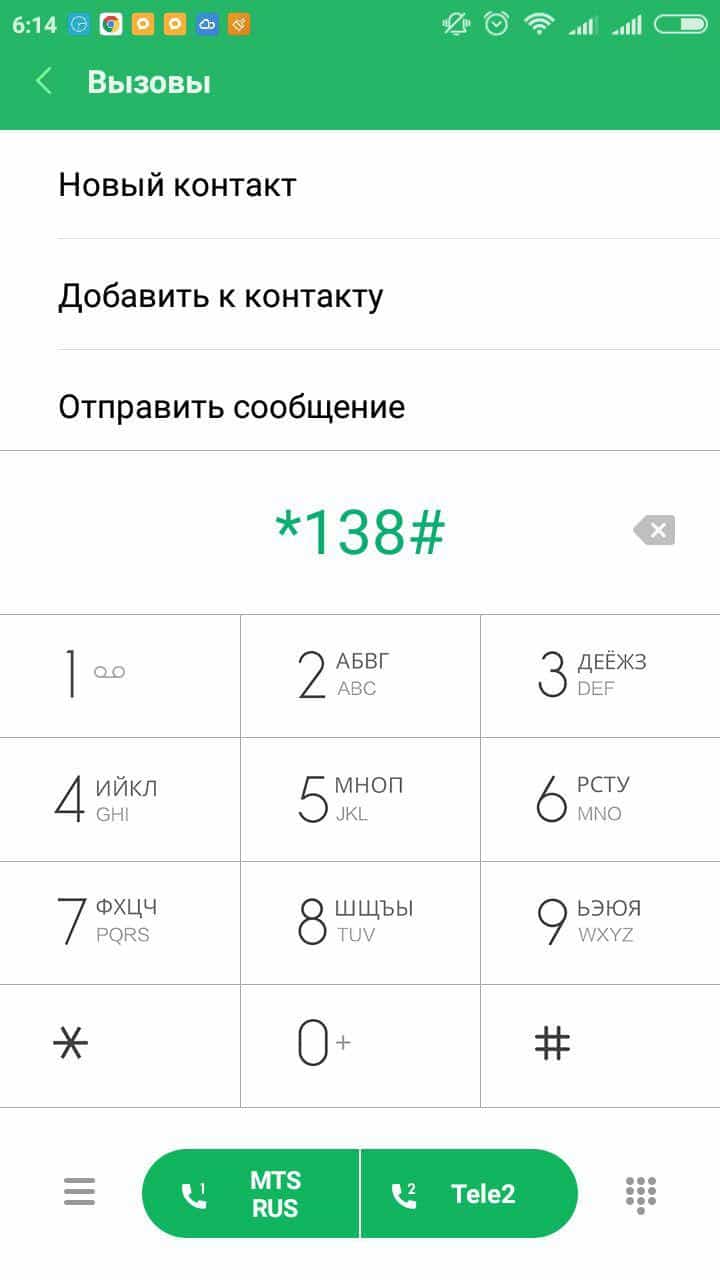Enter digit 5 on the dialpad
The width and height of the screenshot is (720, 1280).
click(x=360, y=799)
